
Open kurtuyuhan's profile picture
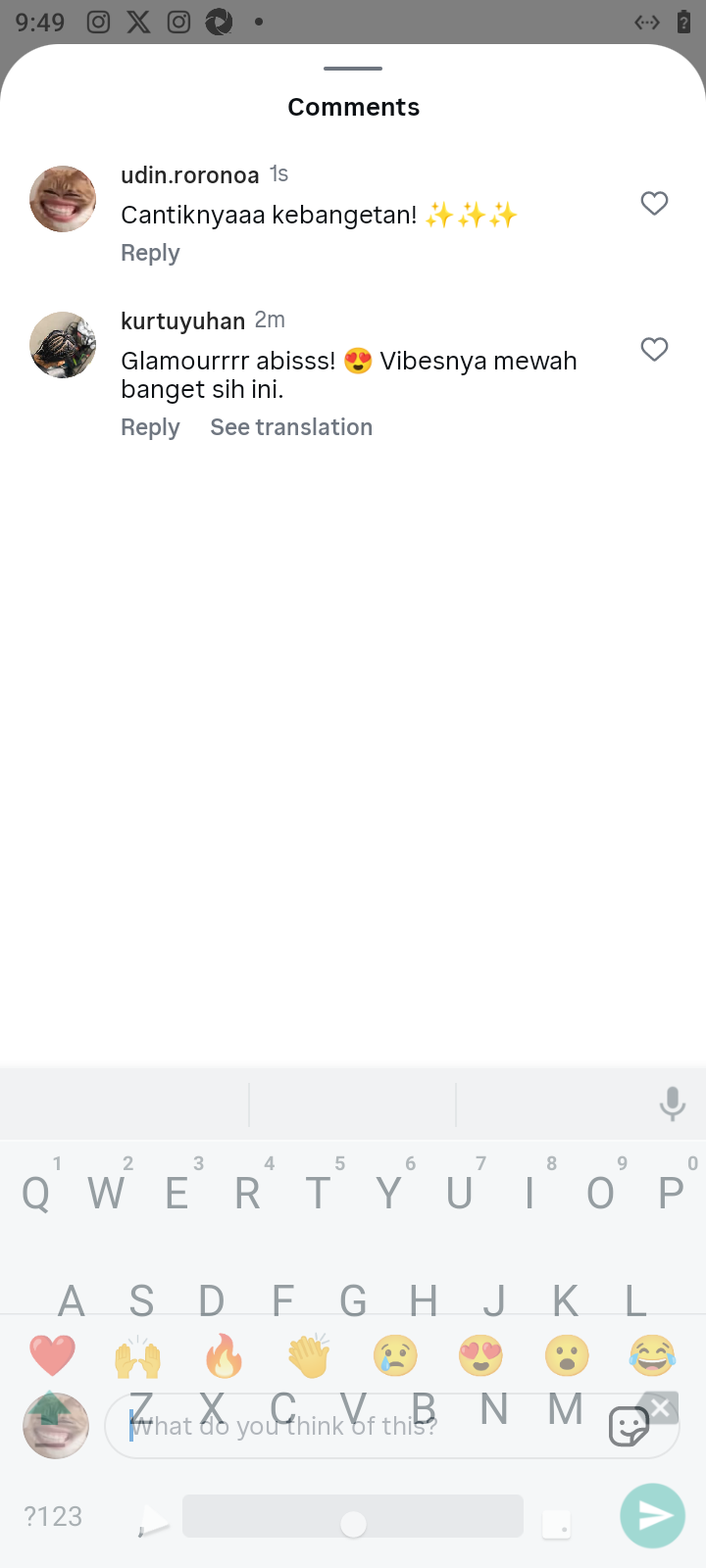click(x=63, y=345)
